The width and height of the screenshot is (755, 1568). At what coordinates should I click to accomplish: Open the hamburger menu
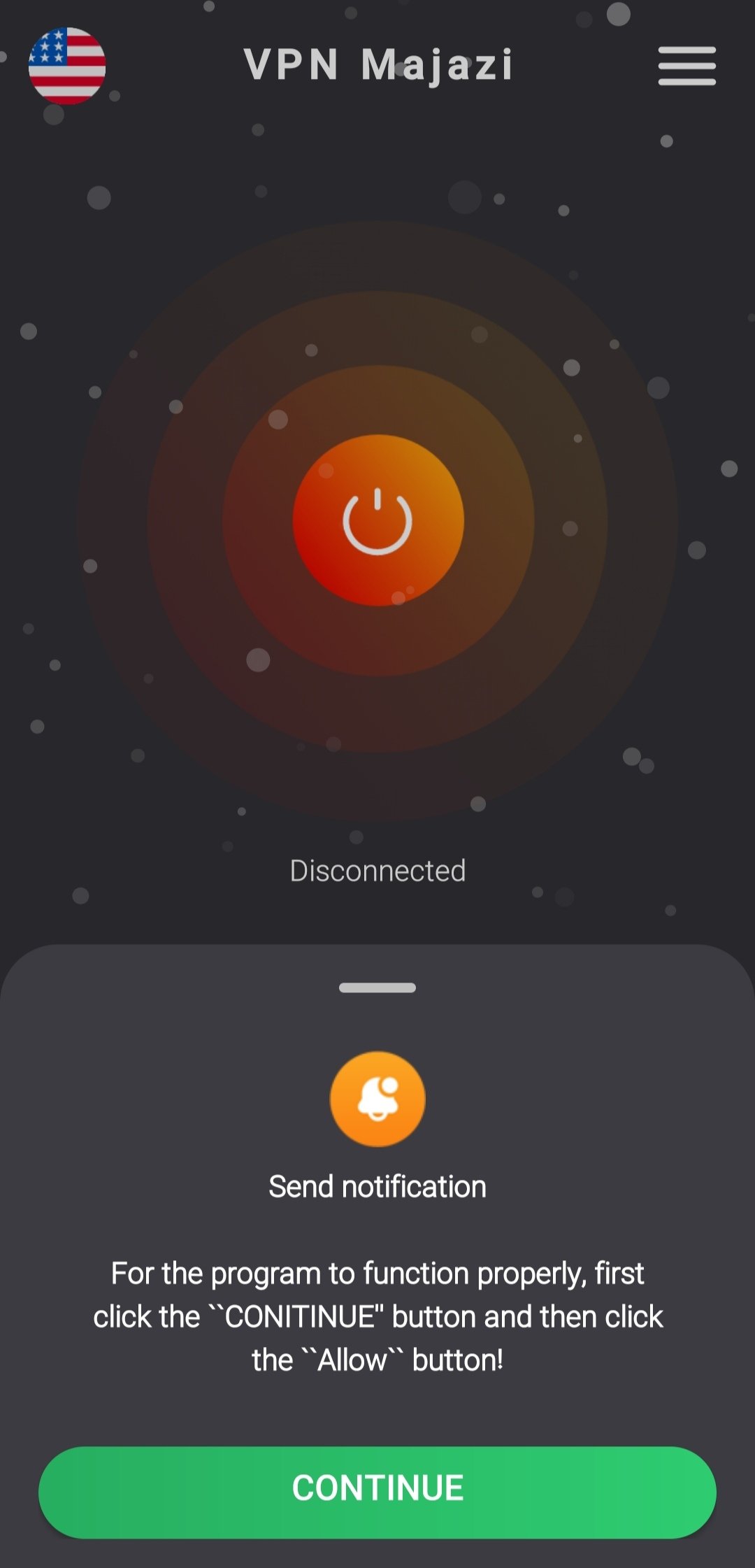pos(686,66)
